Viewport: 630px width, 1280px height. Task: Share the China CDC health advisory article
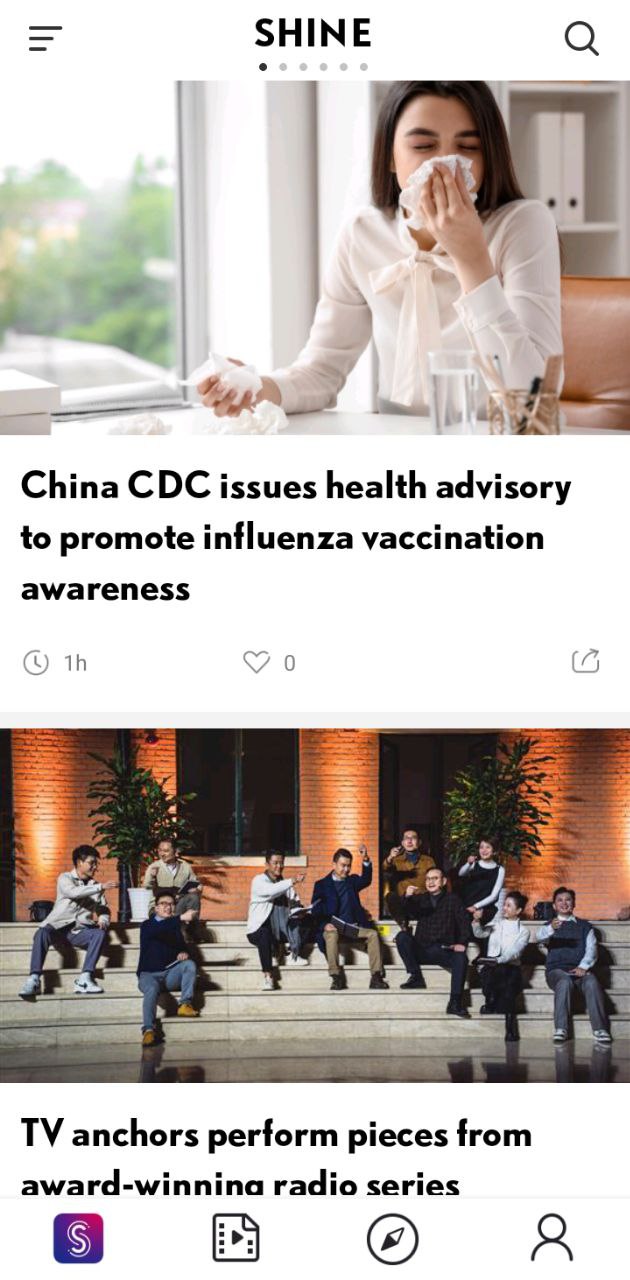coord(585,661)
